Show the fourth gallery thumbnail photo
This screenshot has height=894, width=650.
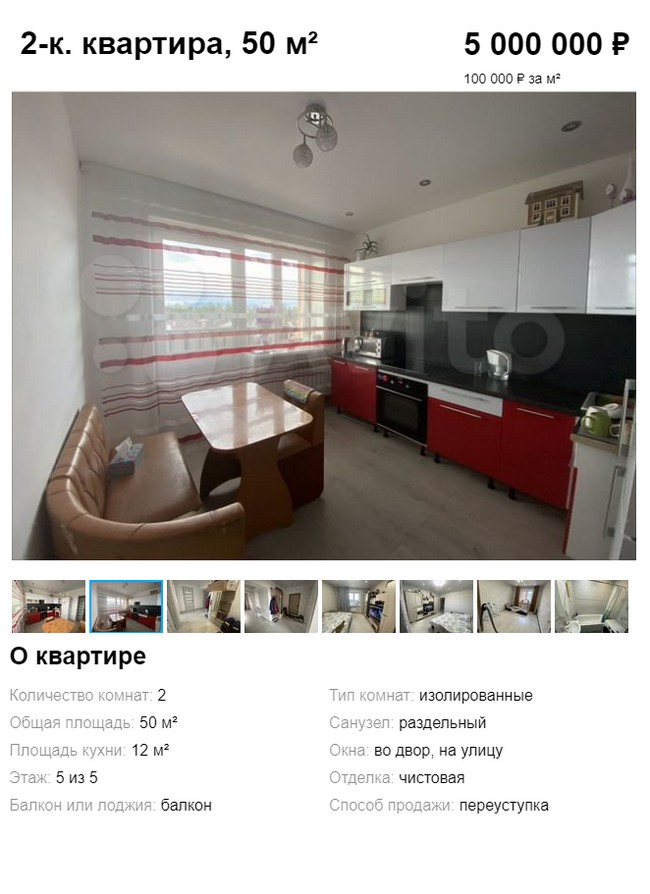(x=281, y=606)
